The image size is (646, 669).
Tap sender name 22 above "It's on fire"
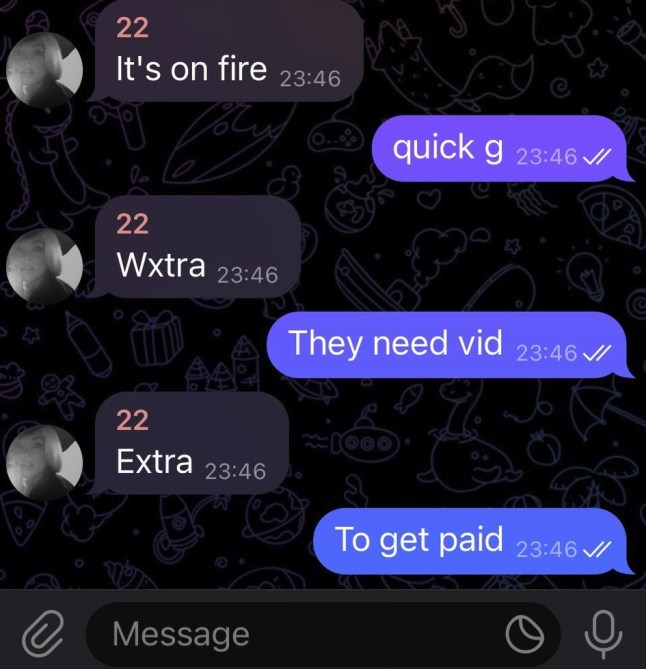[132, 29]
